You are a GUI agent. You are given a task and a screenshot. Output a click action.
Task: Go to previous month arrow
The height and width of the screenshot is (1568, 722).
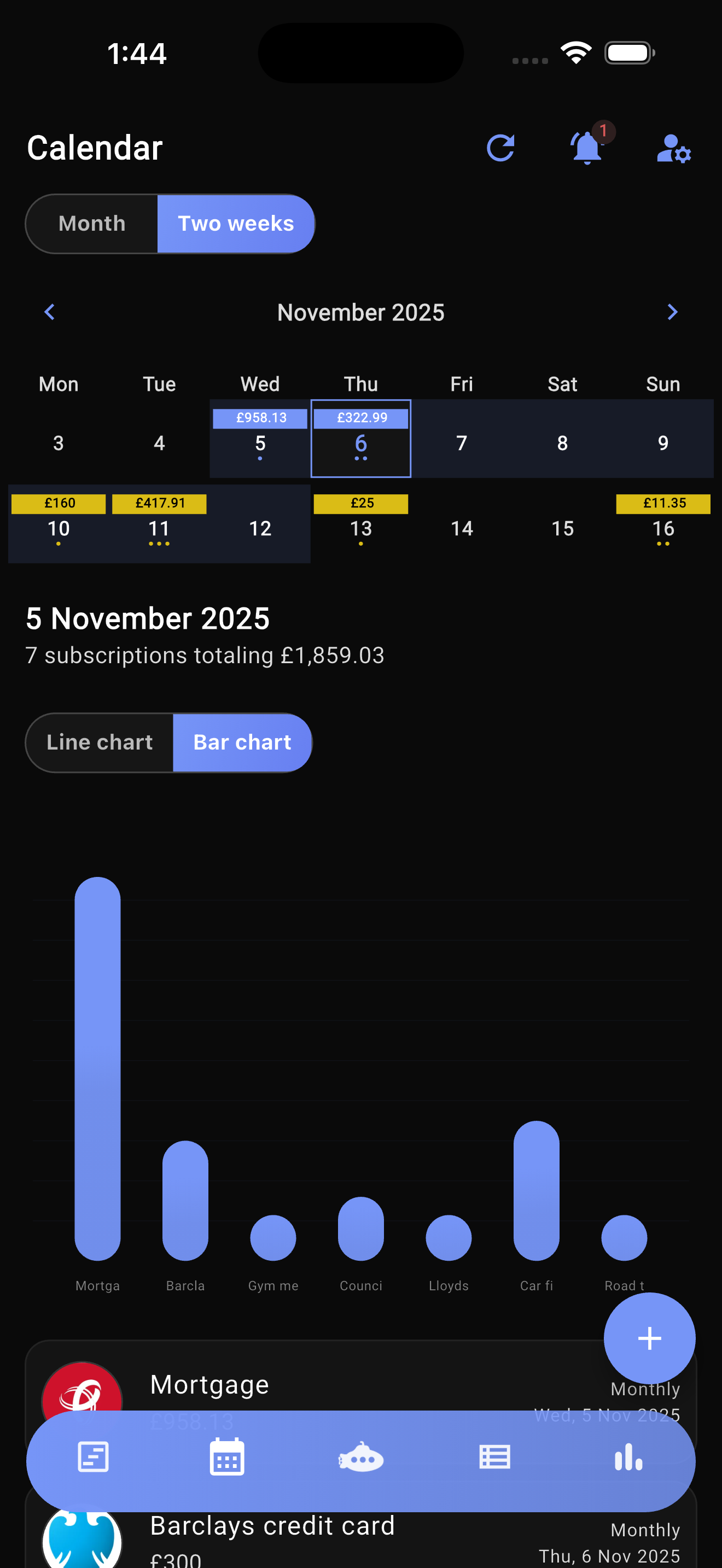tap(50, 312)
